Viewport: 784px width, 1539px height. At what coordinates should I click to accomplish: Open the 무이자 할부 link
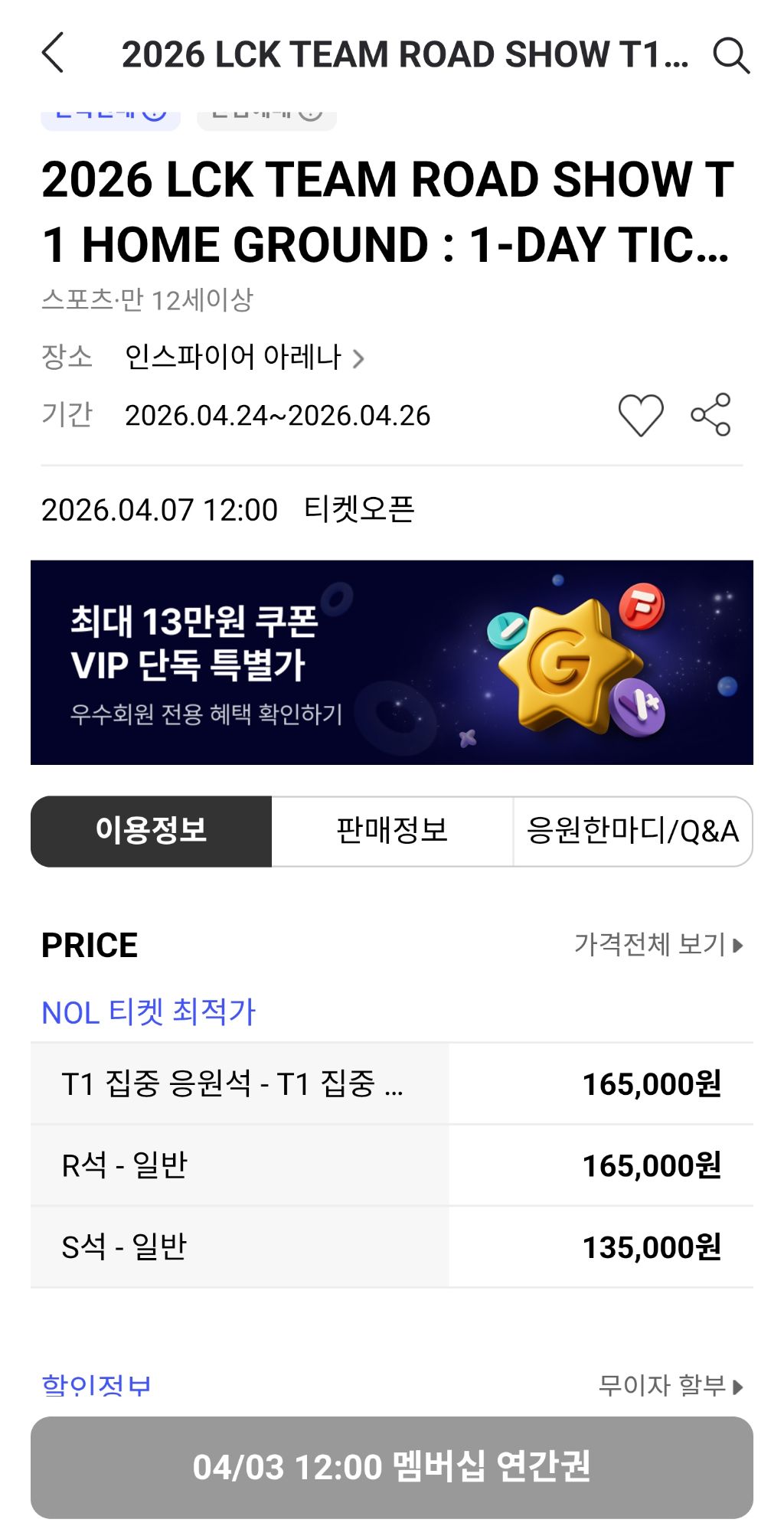coord(671,1385)
